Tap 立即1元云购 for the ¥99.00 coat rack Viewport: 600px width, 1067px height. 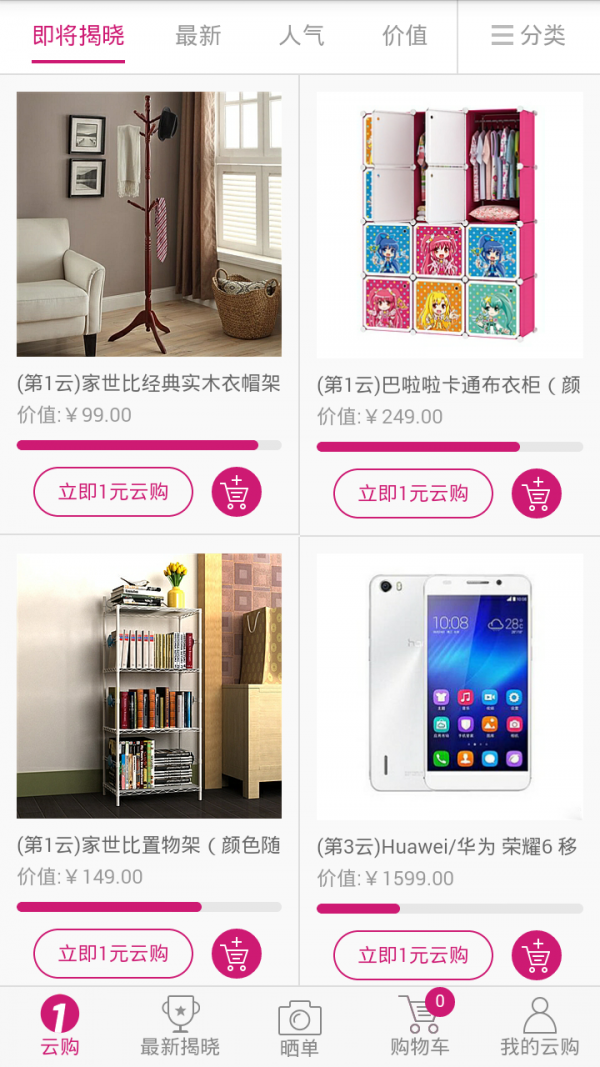pos(113,492)
